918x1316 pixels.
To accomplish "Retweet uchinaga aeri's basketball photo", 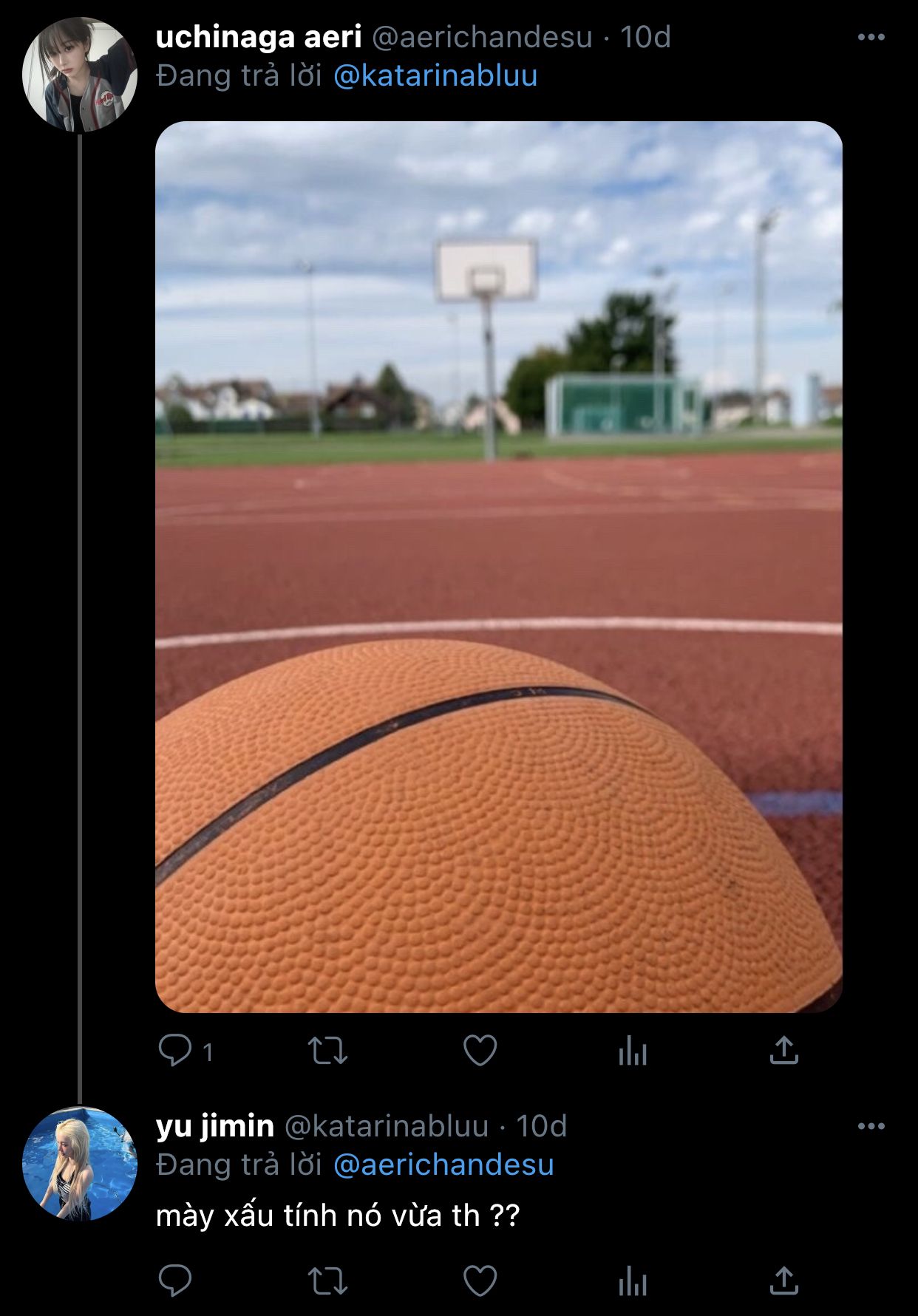I will point(327,1050).
